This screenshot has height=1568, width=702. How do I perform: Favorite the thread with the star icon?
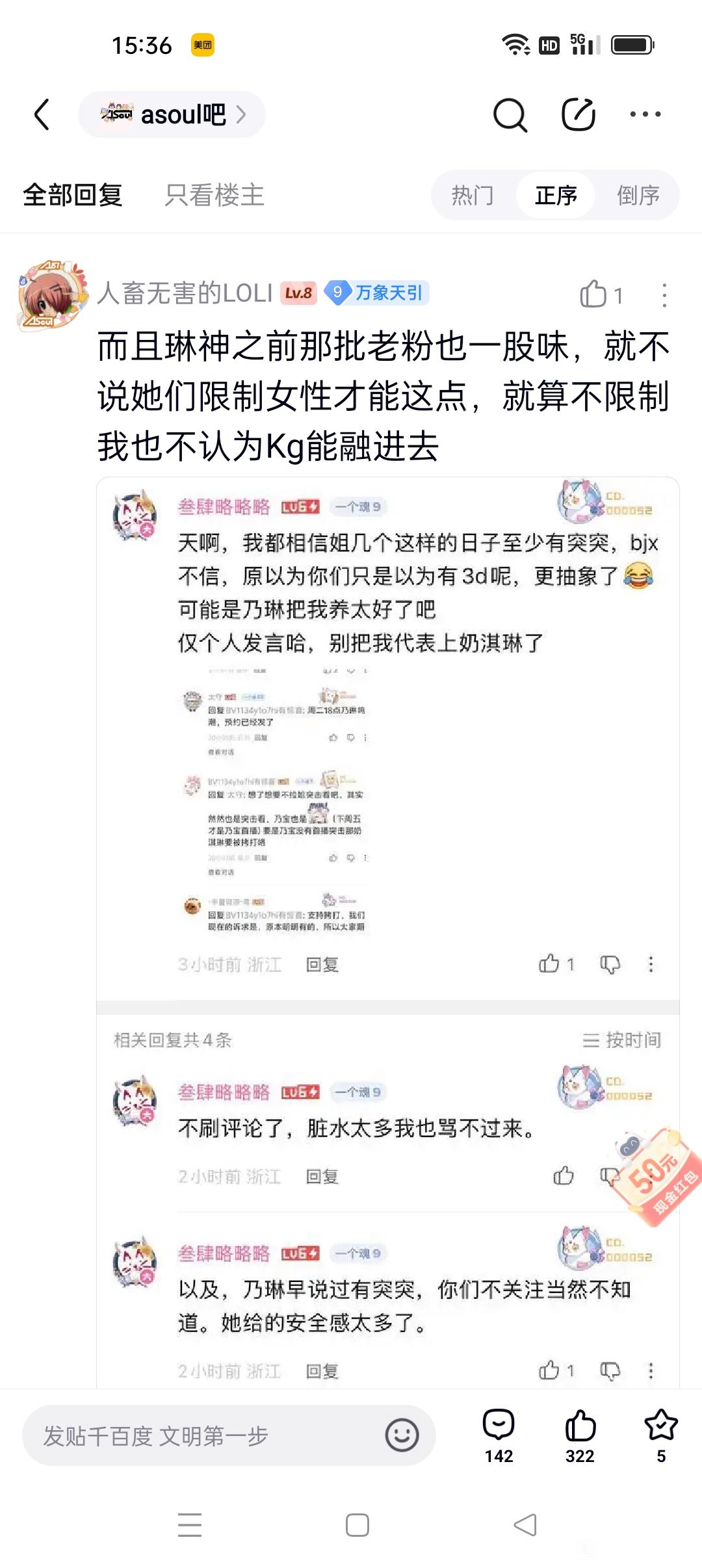coord(661,1435)
